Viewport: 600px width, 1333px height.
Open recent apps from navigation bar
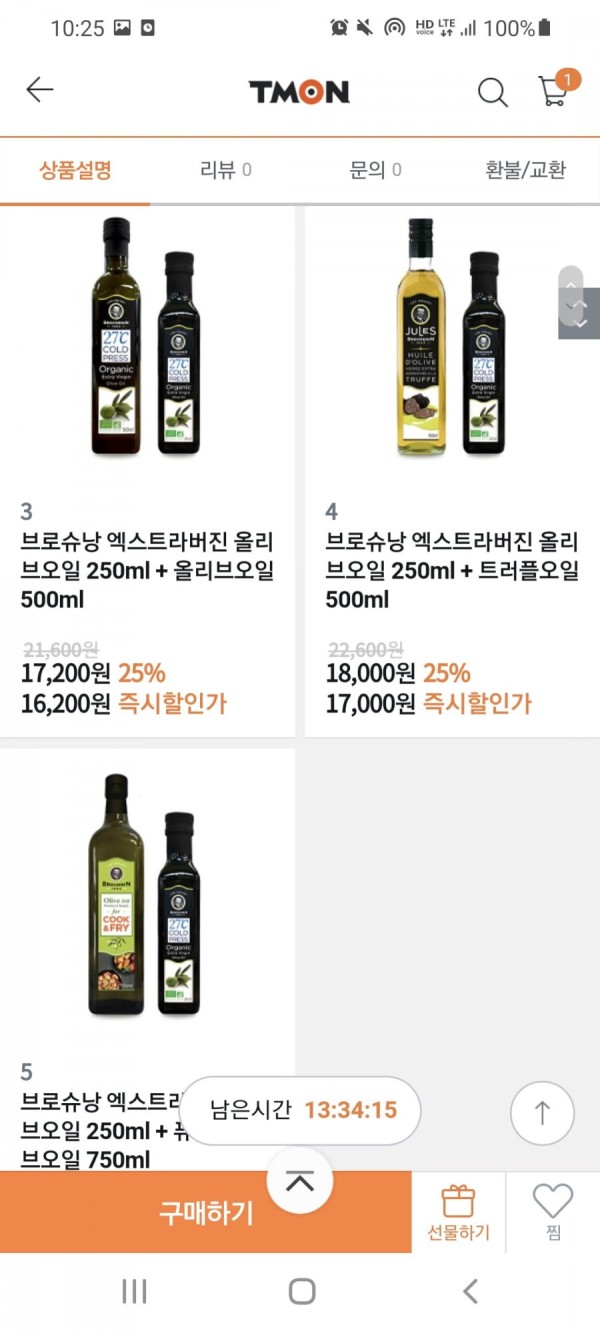click(x=134, y=1291)
